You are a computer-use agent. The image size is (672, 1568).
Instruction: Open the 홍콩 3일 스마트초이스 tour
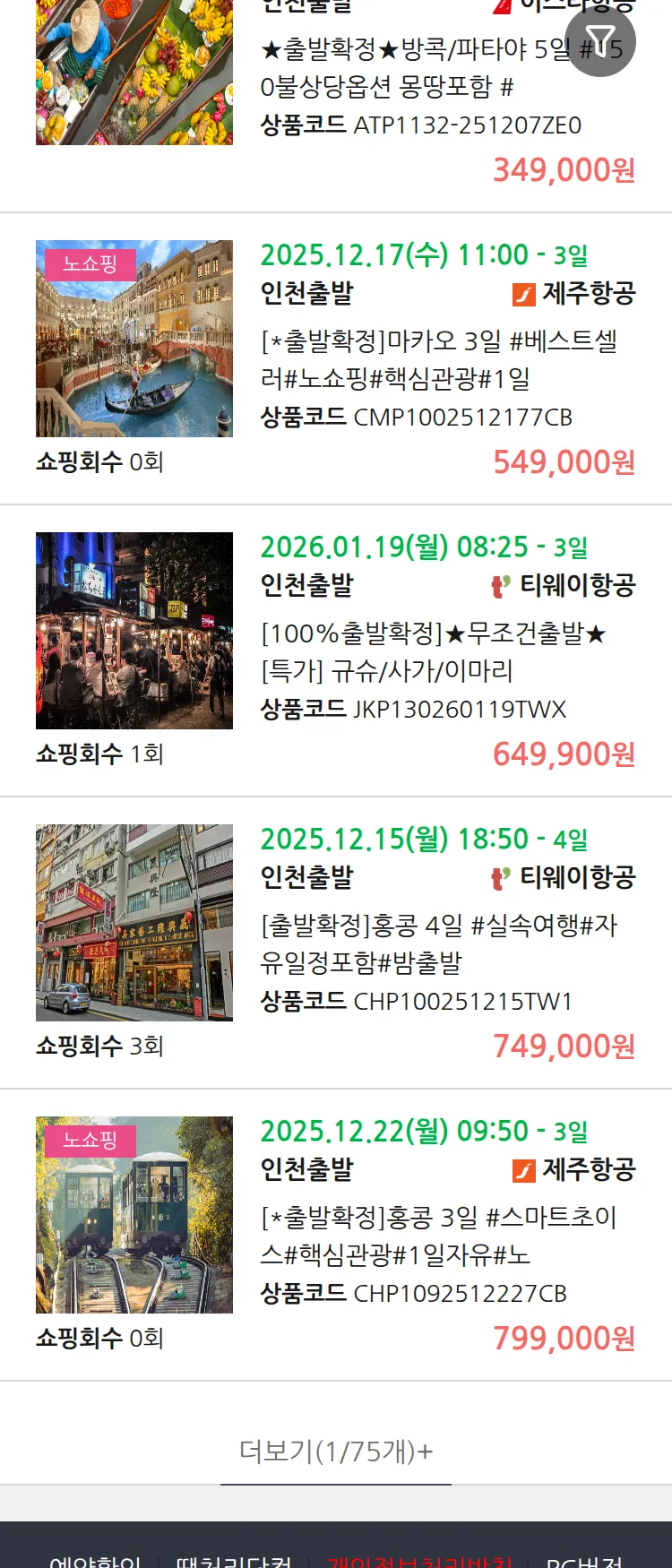click(439, 1236)
